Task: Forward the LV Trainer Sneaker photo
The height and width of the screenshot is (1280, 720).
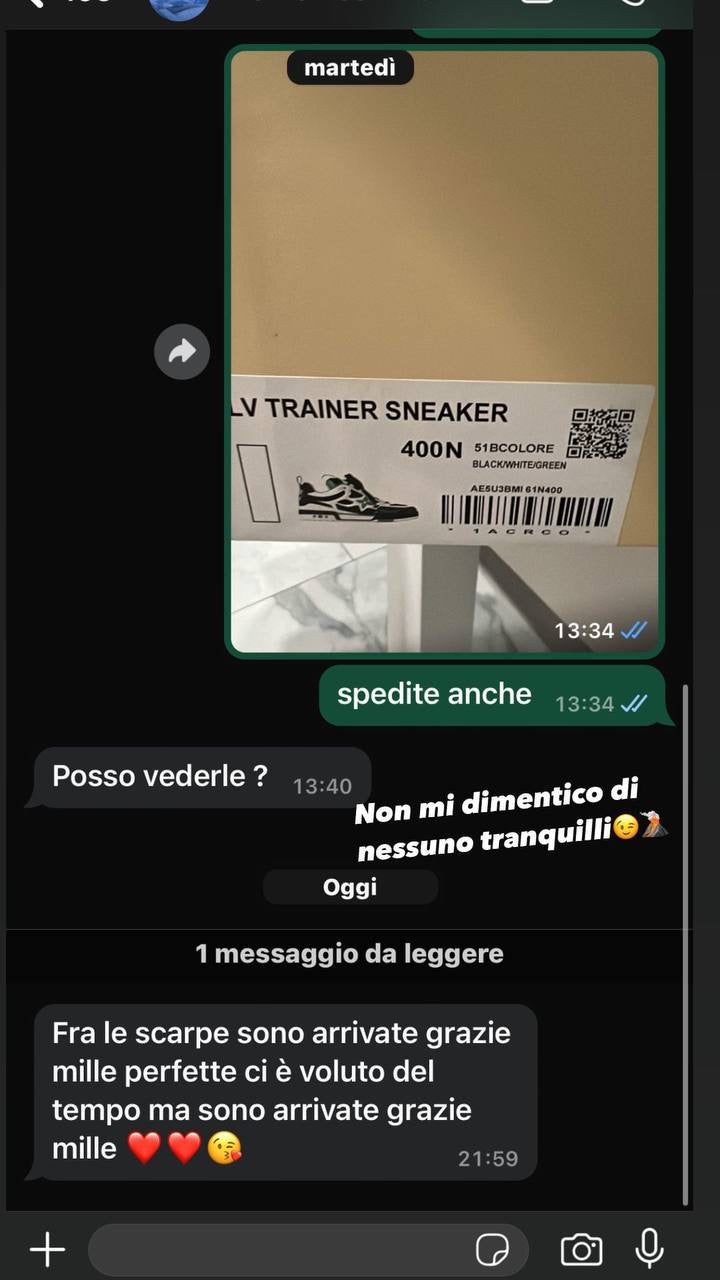Action: point(182,351)
